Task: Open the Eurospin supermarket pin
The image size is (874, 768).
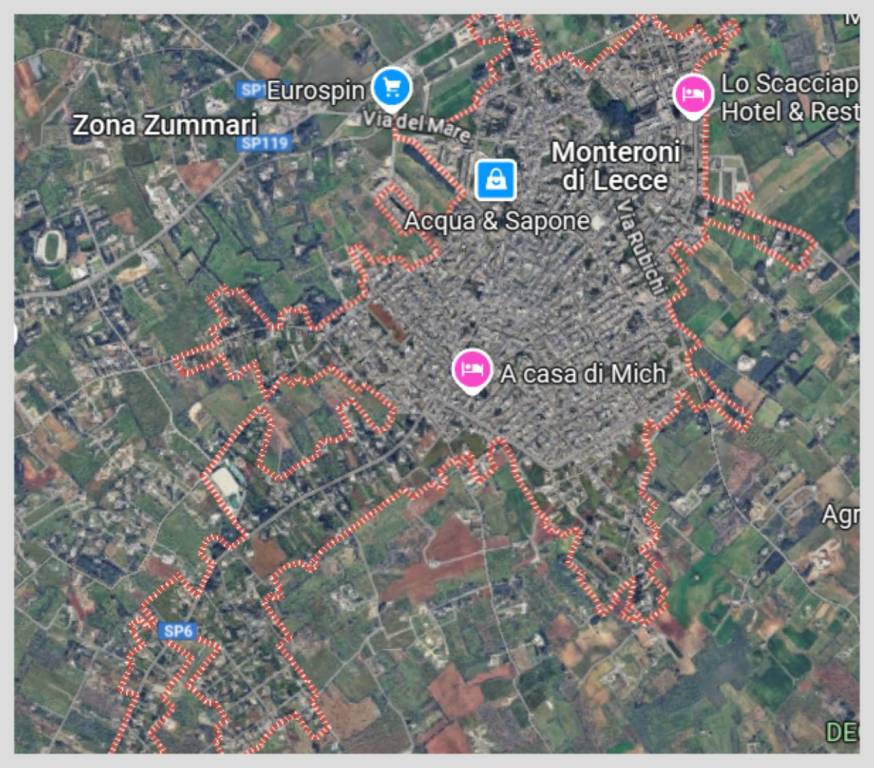Action: tap(391, 89)
